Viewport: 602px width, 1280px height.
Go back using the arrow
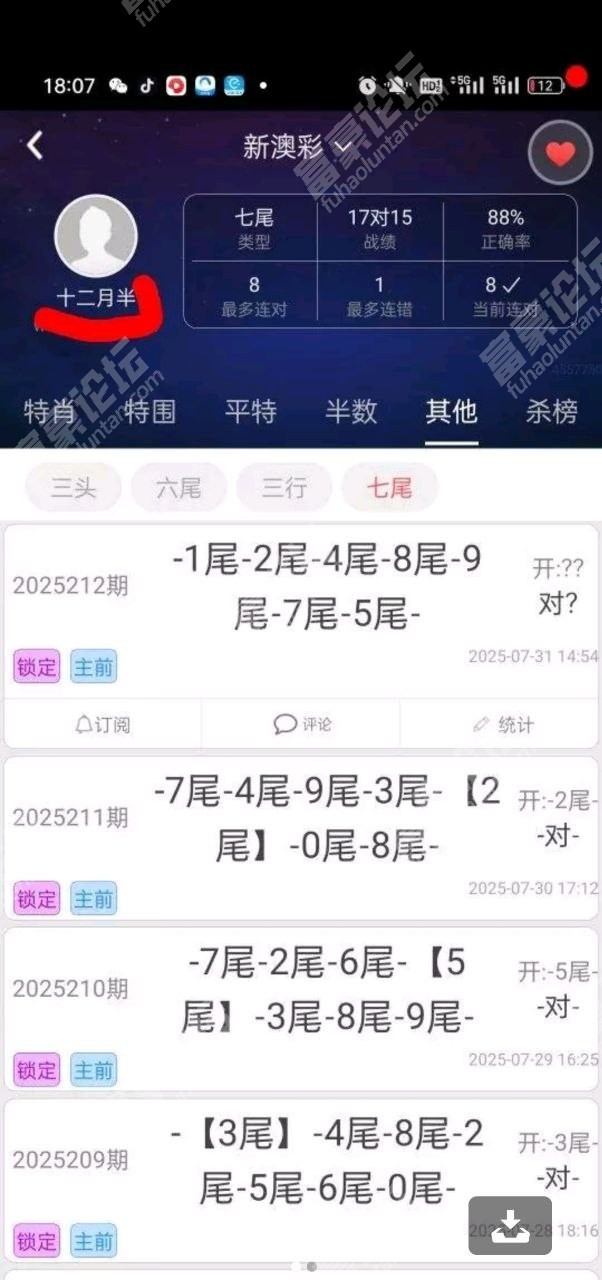click(x=36, y=146)
